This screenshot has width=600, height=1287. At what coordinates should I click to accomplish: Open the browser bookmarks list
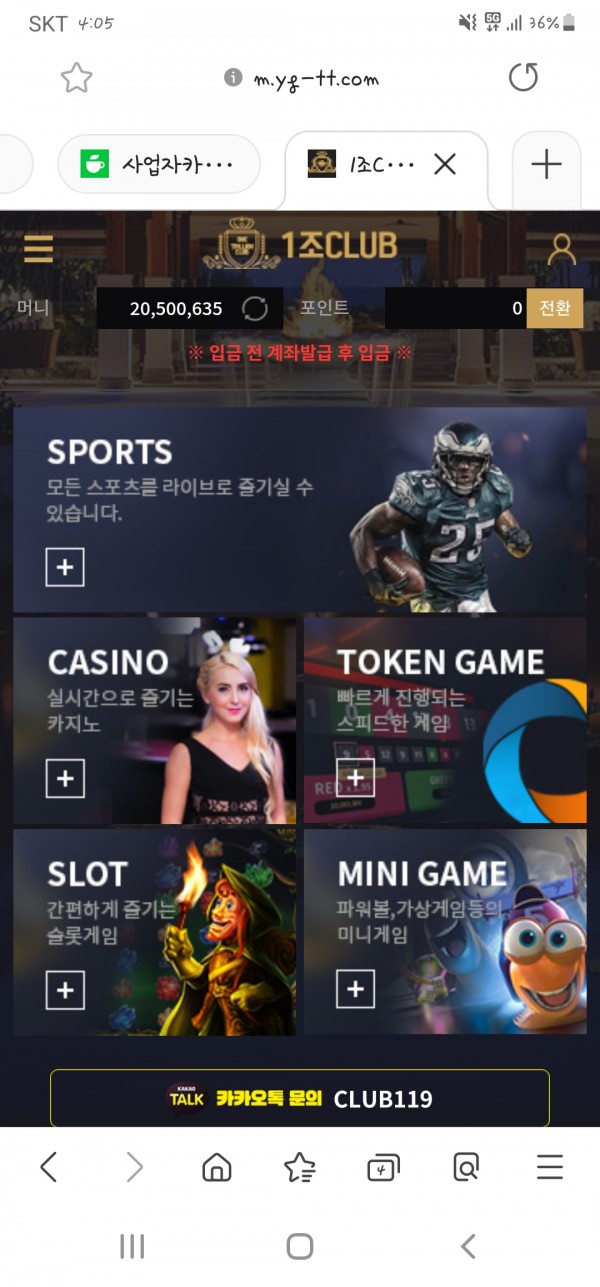click(299, 1167)
